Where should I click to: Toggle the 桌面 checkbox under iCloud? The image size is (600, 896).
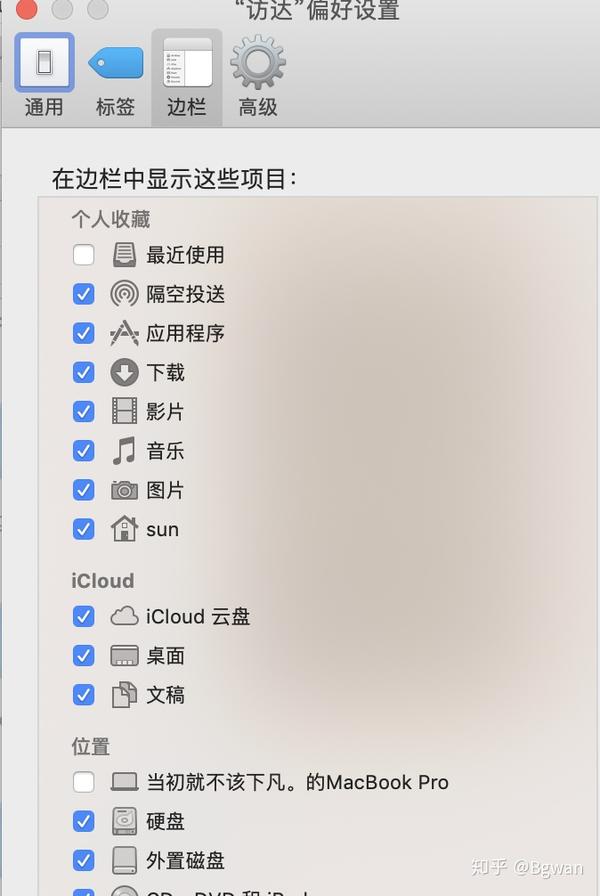click(x=84, y=656)
